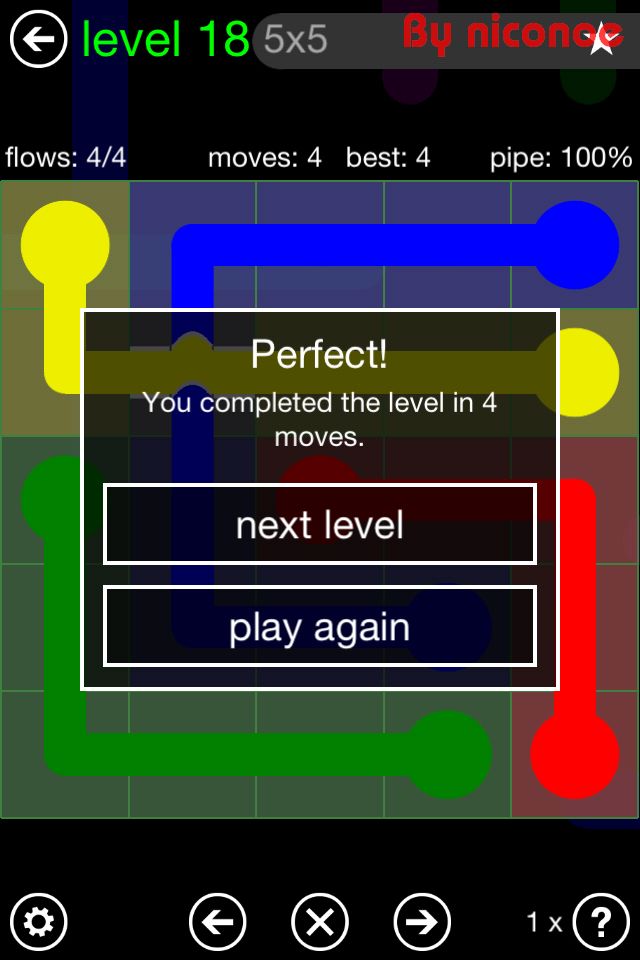Continue to the next level

[x=320, y=525]
